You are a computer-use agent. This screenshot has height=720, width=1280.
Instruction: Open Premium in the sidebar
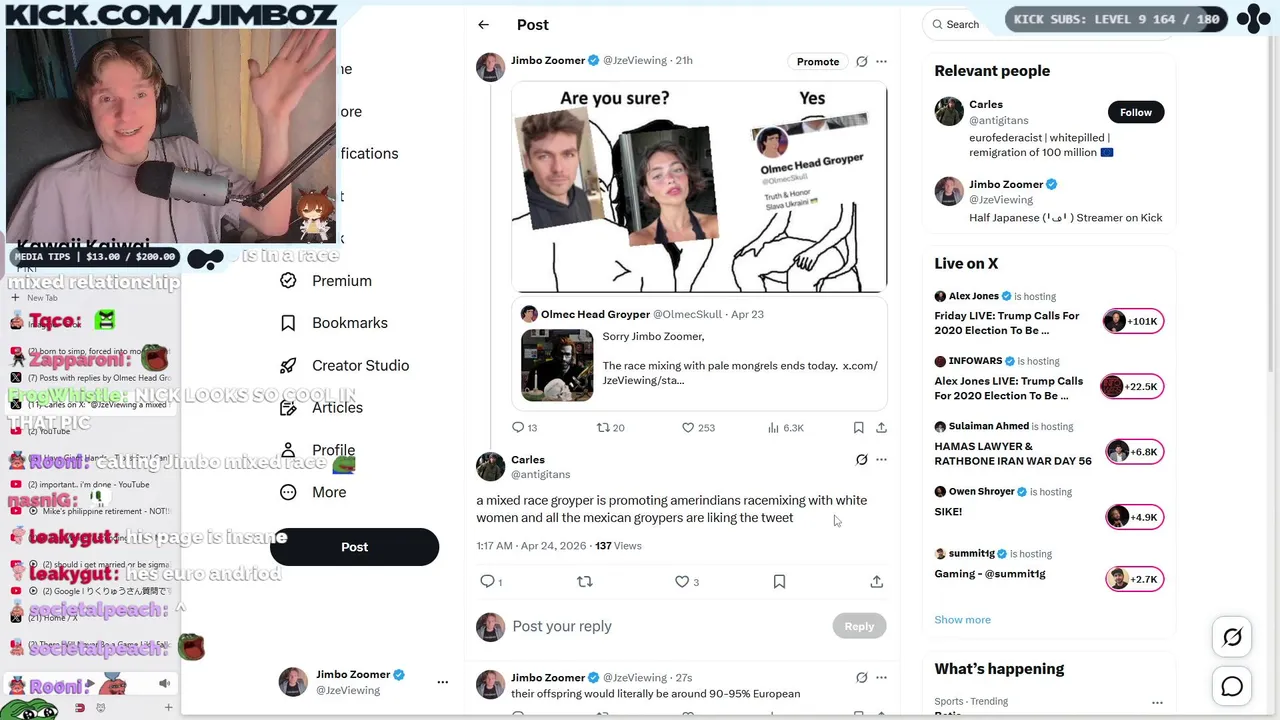pyautogui.click(x=341, y=281)
